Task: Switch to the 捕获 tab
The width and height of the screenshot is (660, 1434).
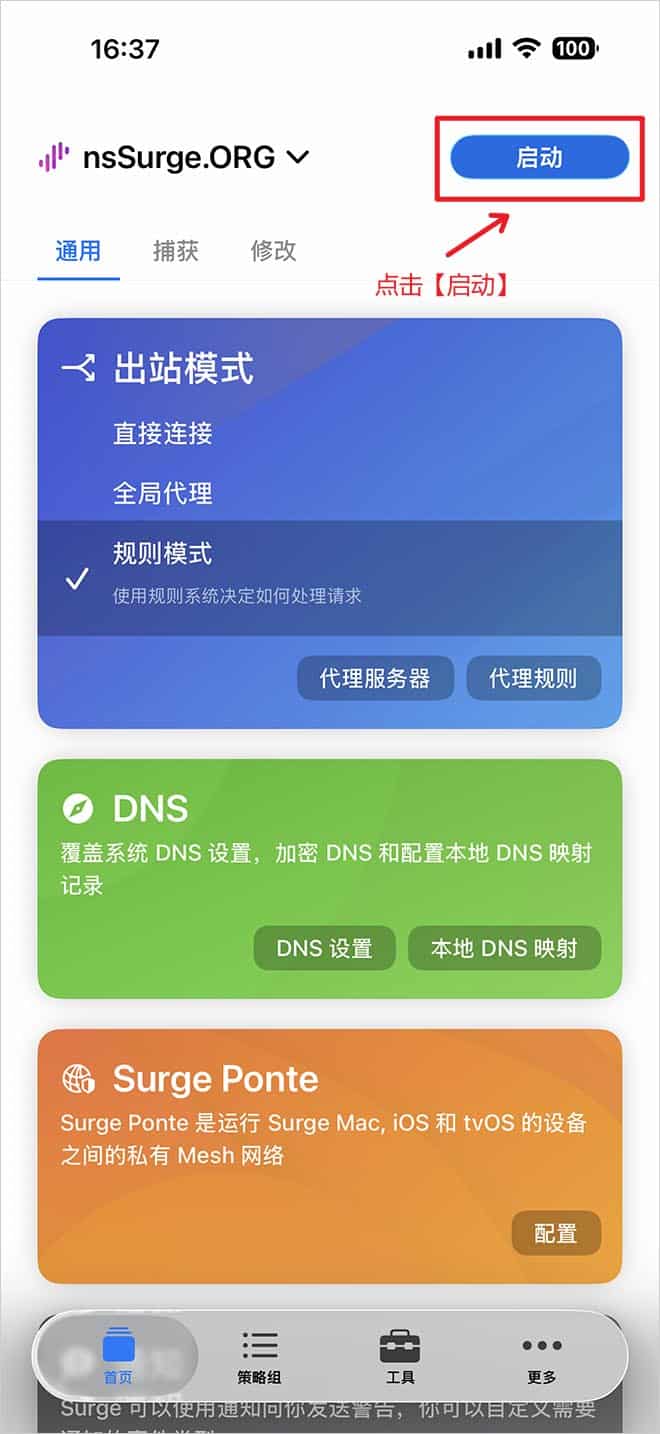Action: [x=175, y=250]
